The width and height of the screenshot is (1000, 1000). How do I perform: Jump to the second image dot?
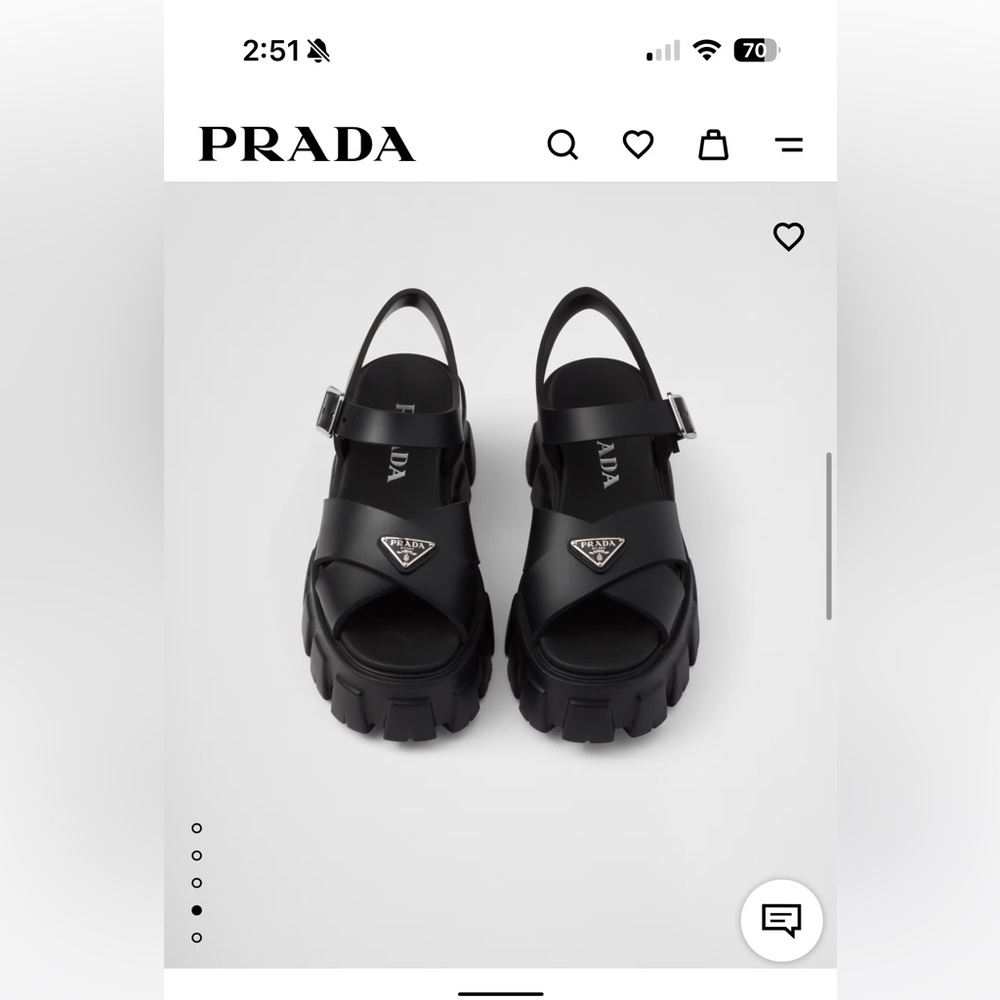pos(197,855)
